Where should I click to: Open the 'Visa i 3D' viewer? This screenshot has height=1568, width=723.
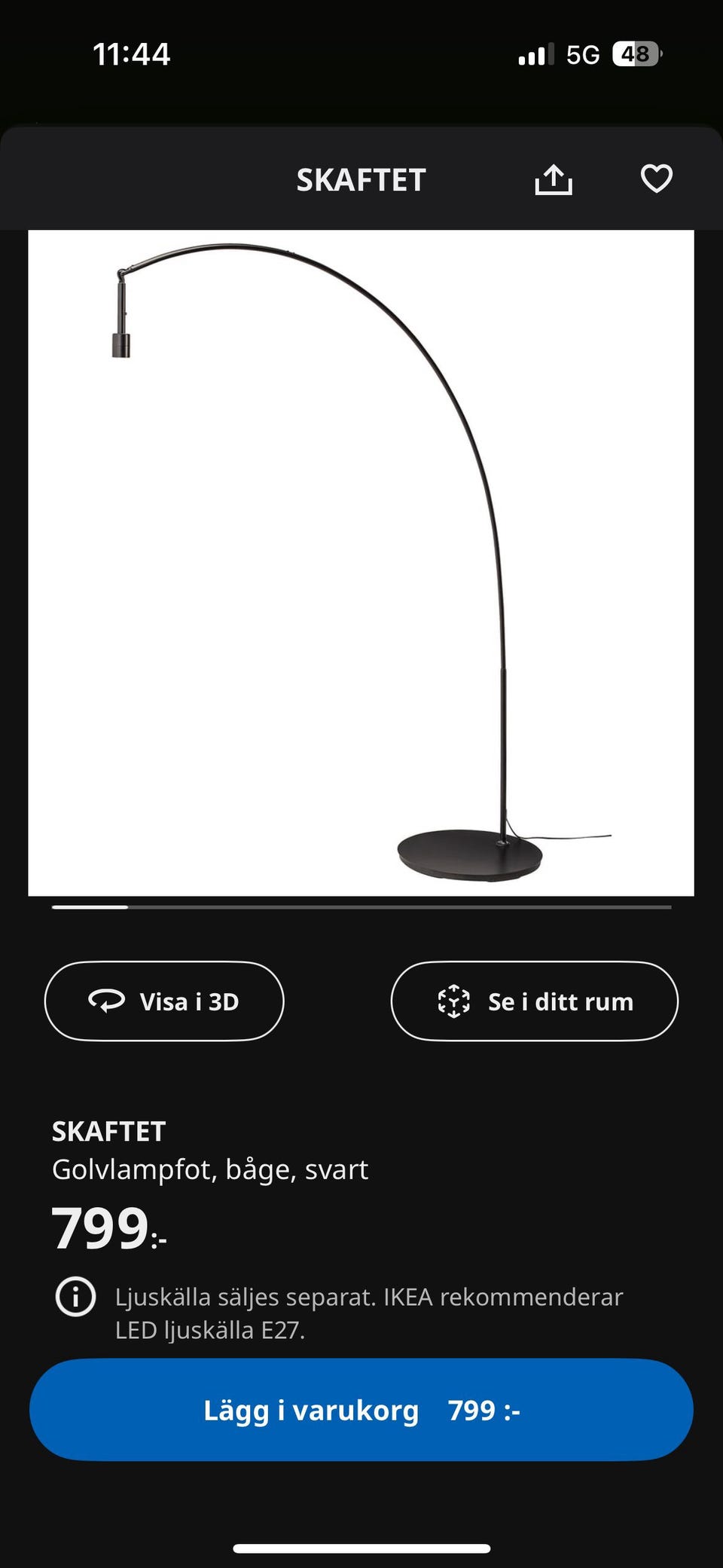[x=163, y=1001]
